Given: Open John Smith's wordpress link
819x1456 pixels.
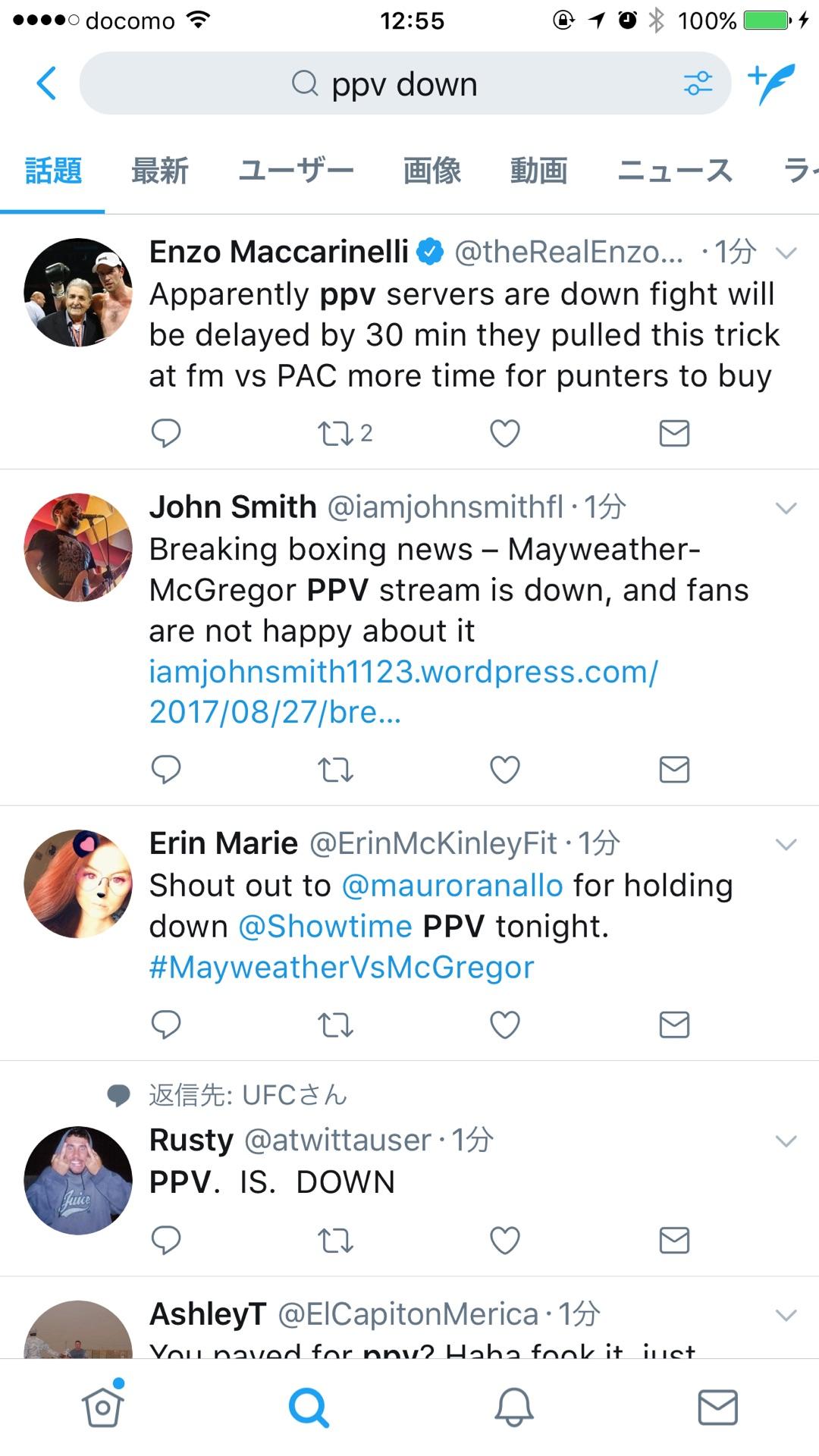Looking at the screenshot, I should click(x=403, y=692).
